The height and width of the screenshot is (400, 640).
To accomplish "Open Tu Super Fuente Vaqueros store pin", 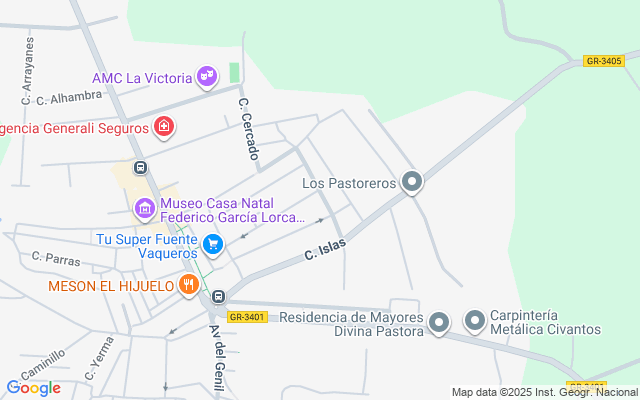I will 212,243.
